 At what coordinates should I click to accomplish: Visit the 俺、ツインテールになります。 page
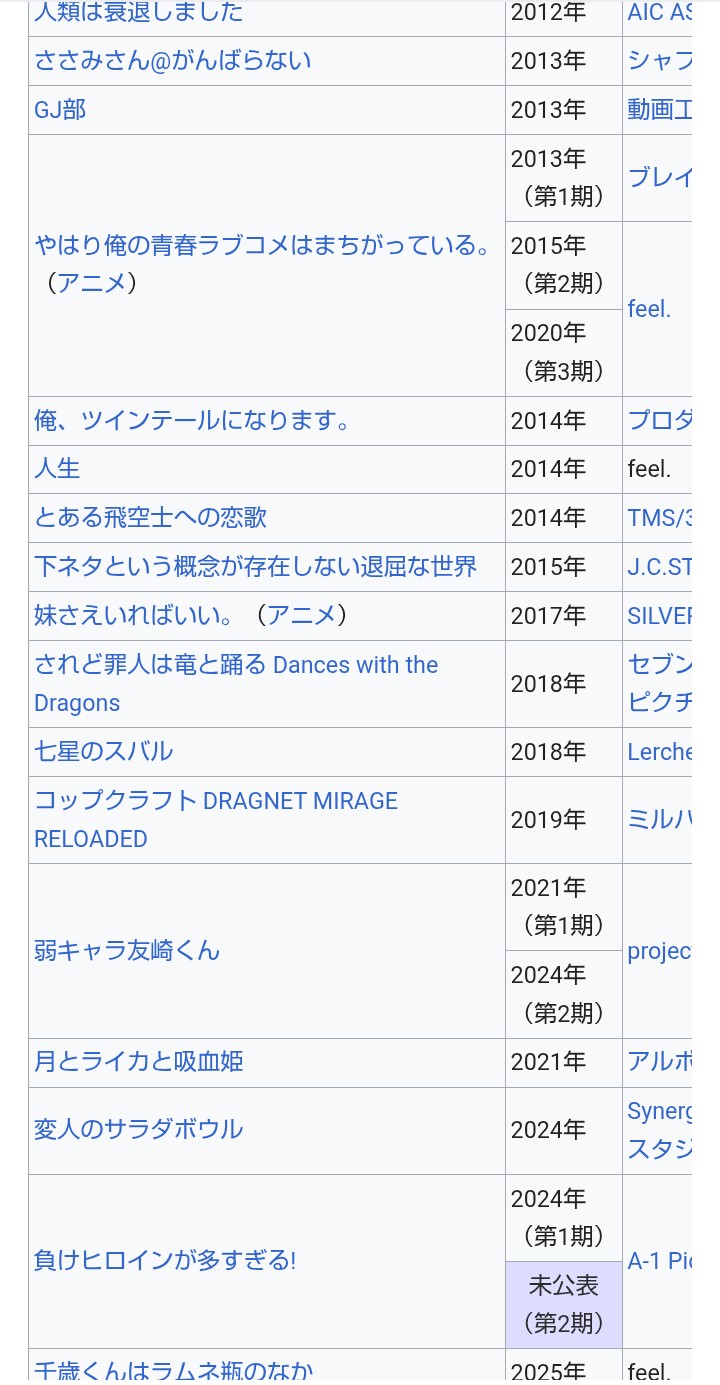pyautogui.click(x=192, y=421)
